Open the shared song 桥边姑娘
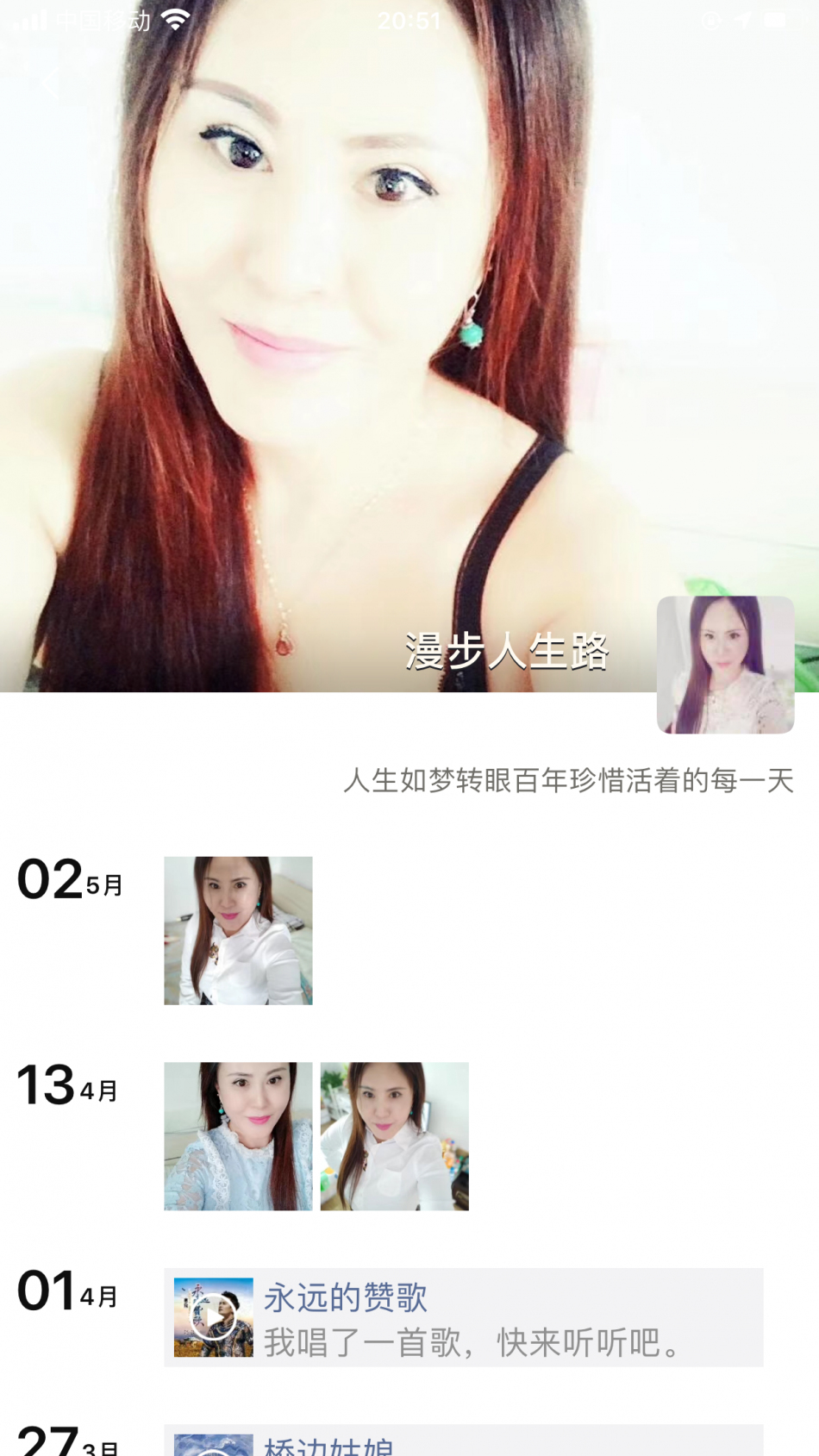Screen dimensions: 819x1456 (463, 1442)
